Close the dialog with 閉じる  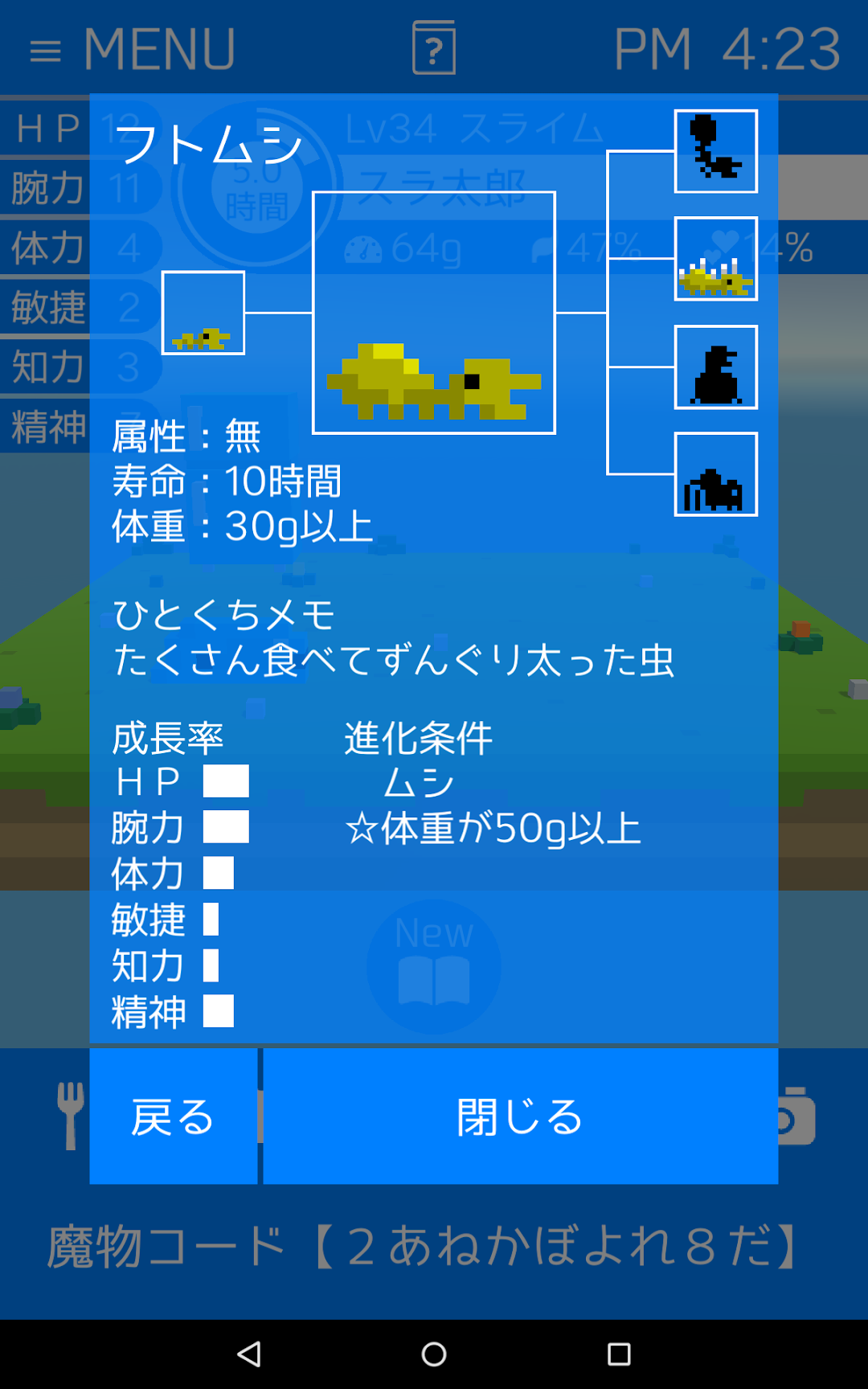(x=520, y=1116)
